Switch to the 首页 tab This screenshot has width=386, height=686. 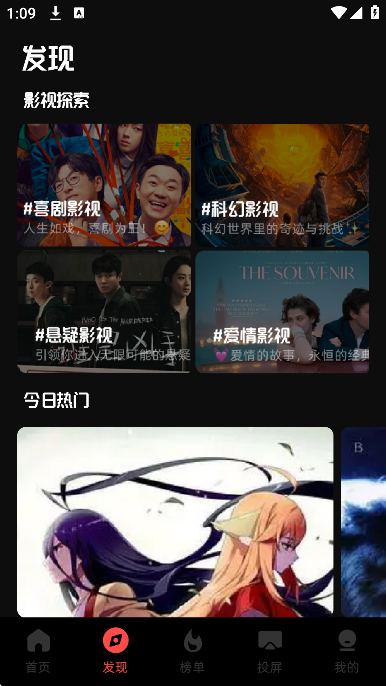pyautogui.click(x=39, y=651)
